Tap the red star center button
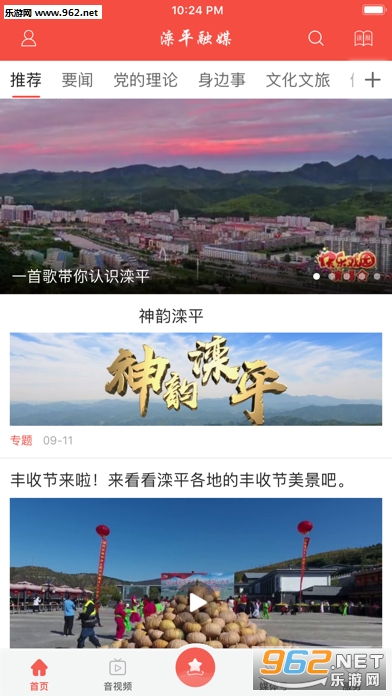The width and height of the screenshot is (392, 696). coord(196,667)
